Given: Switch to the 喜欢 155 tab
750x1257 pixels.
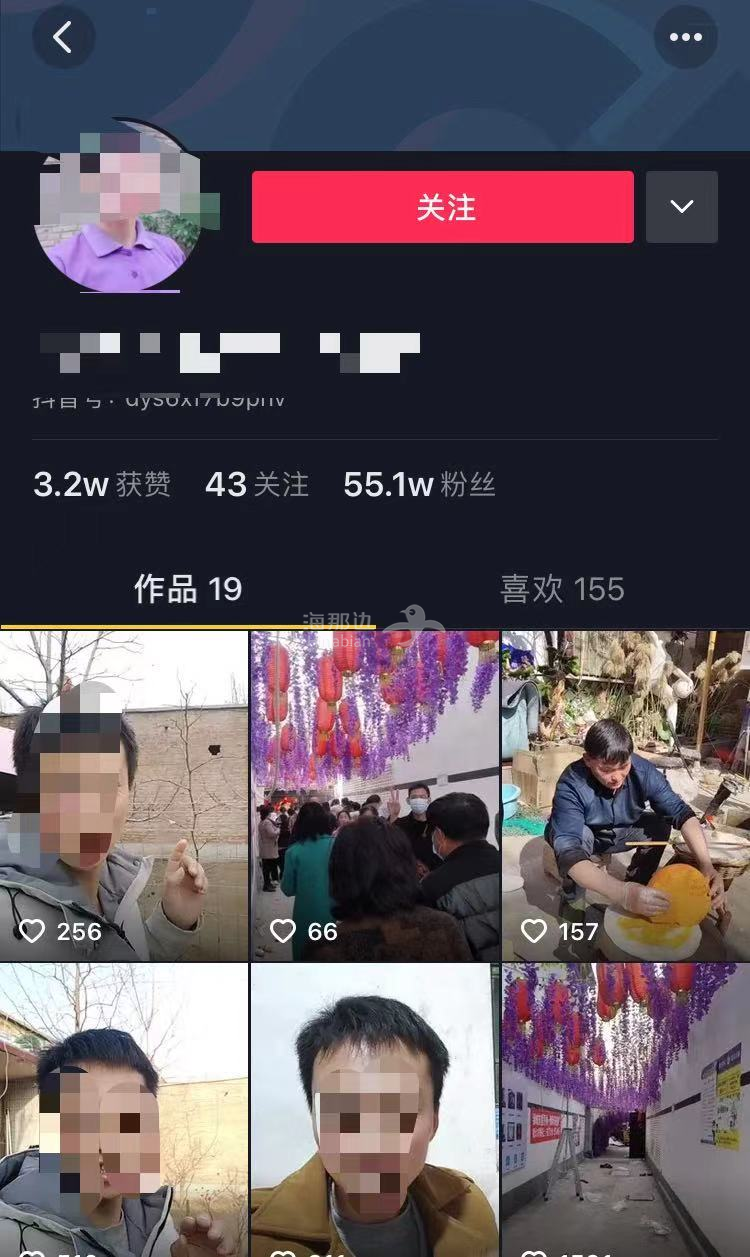Looking at the screenshot, I should [x=562, y=589].
